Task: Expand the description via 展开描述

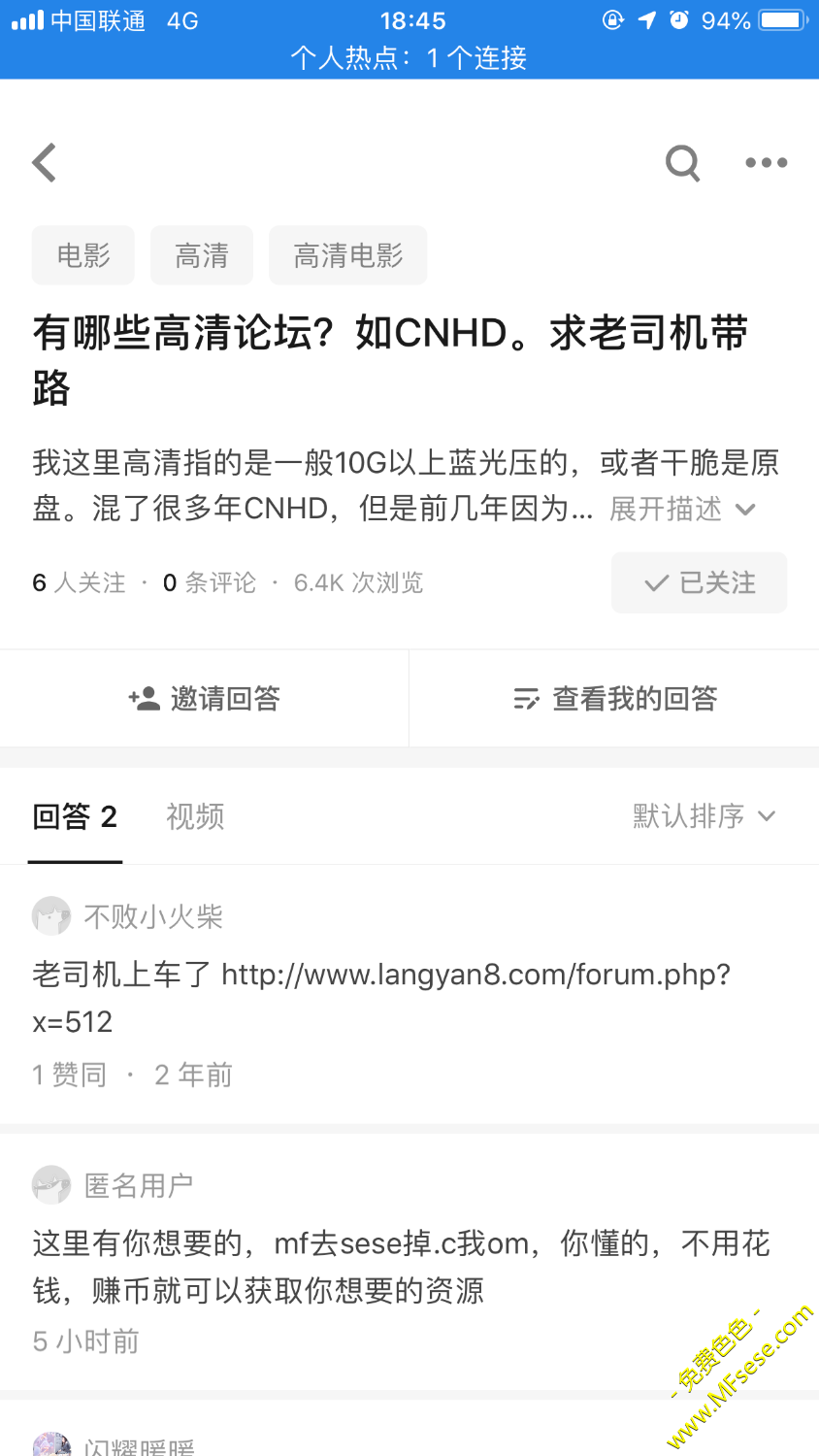Action: point(681,509)
